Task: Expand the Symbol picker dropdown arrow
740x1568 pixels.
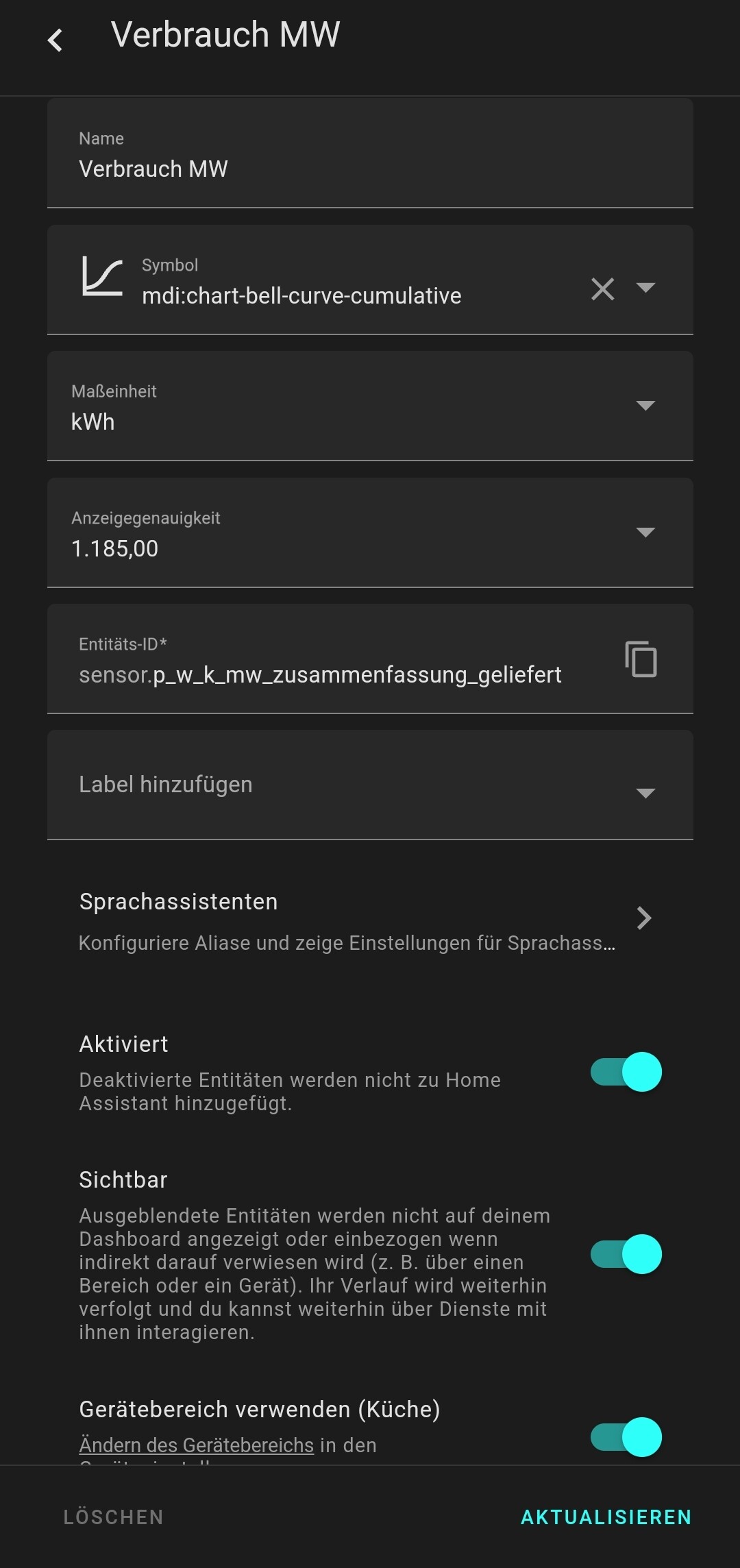Action: (x=645, y=287)
